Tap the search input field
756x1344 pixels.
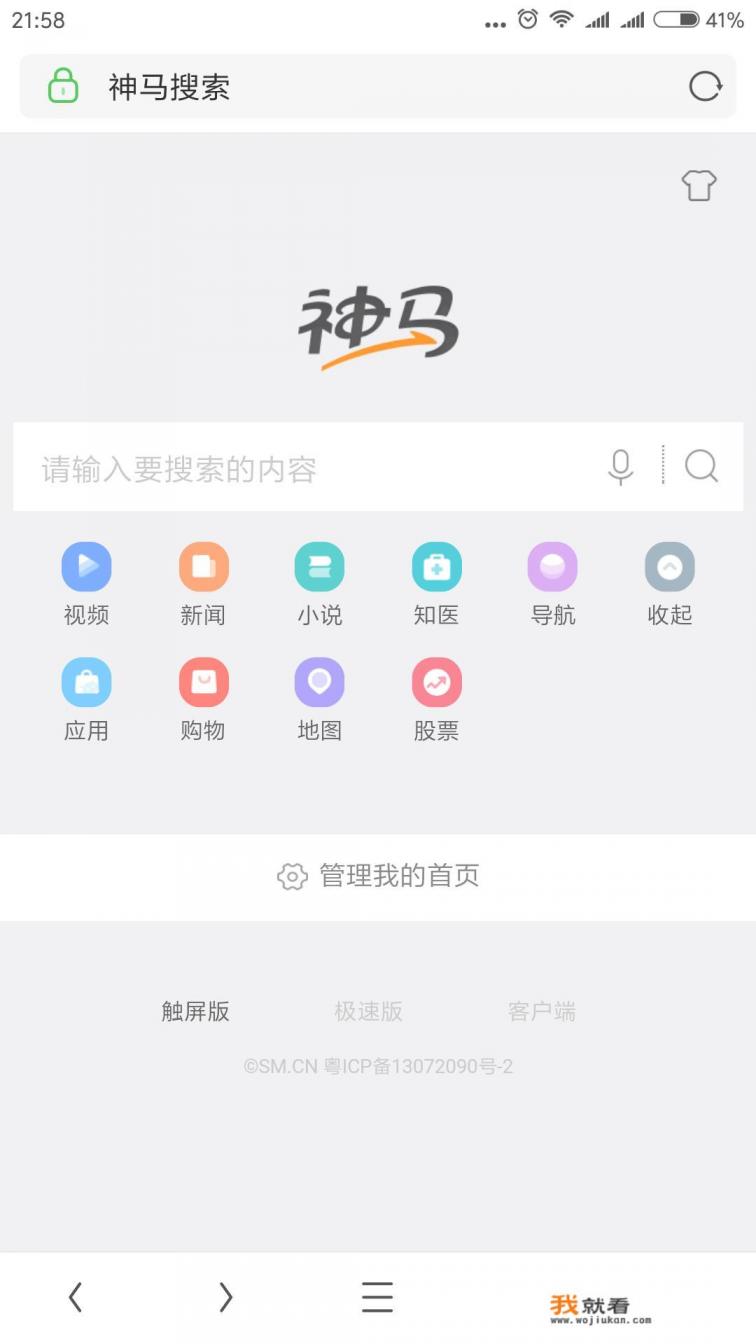tap(300, 467)
